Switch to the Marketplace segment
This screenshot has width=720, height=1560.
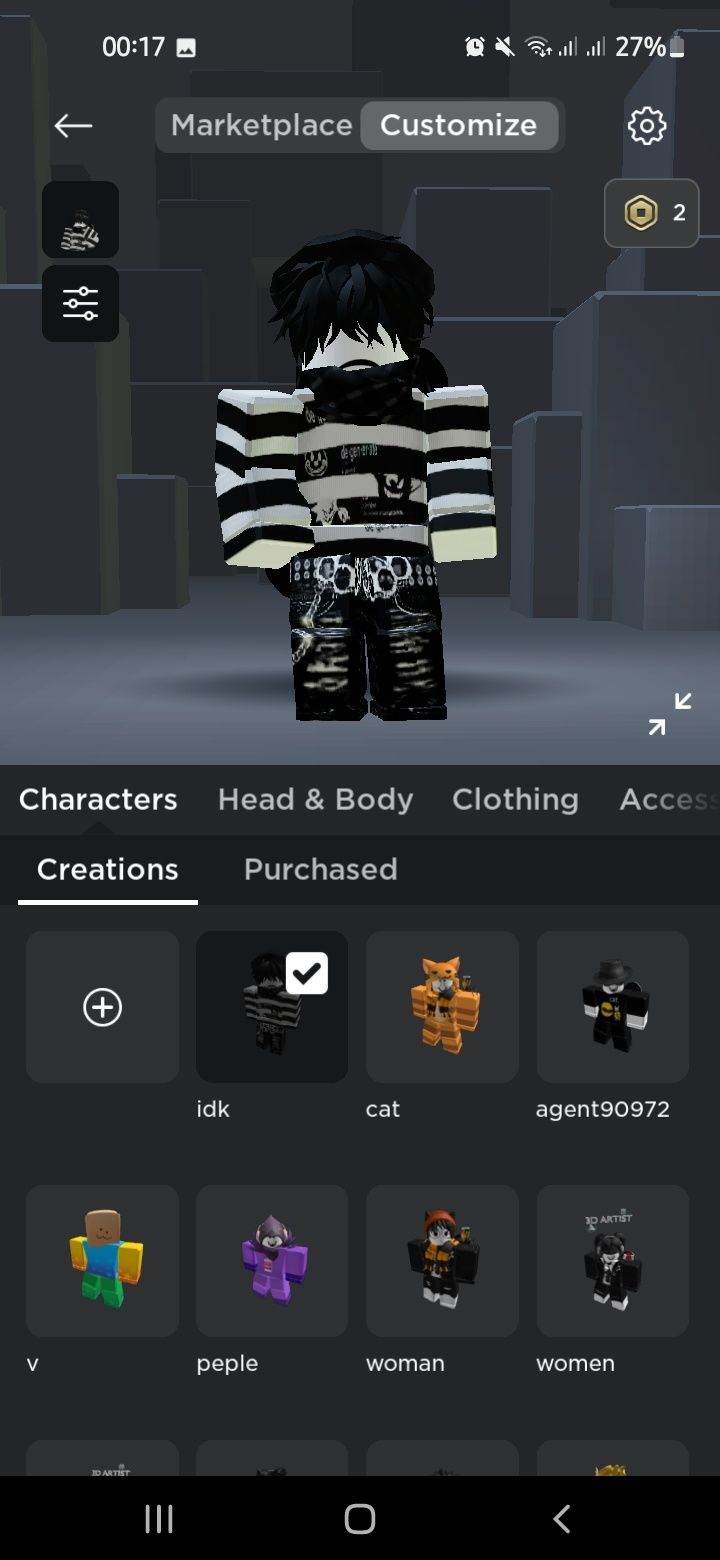(x=261, y=126)
